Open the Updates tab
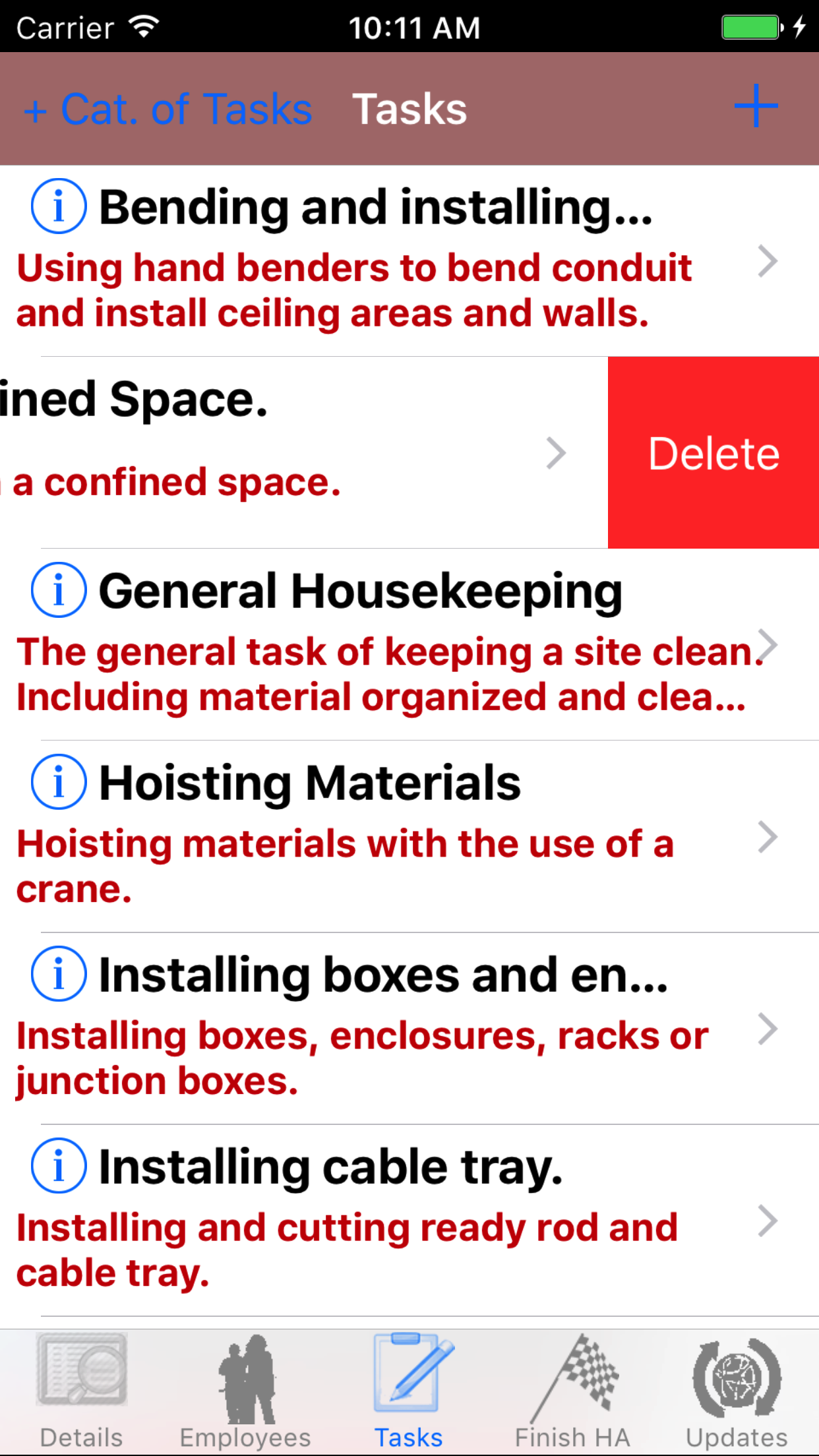819x1456 pixels. click(x=737, y=1391)
